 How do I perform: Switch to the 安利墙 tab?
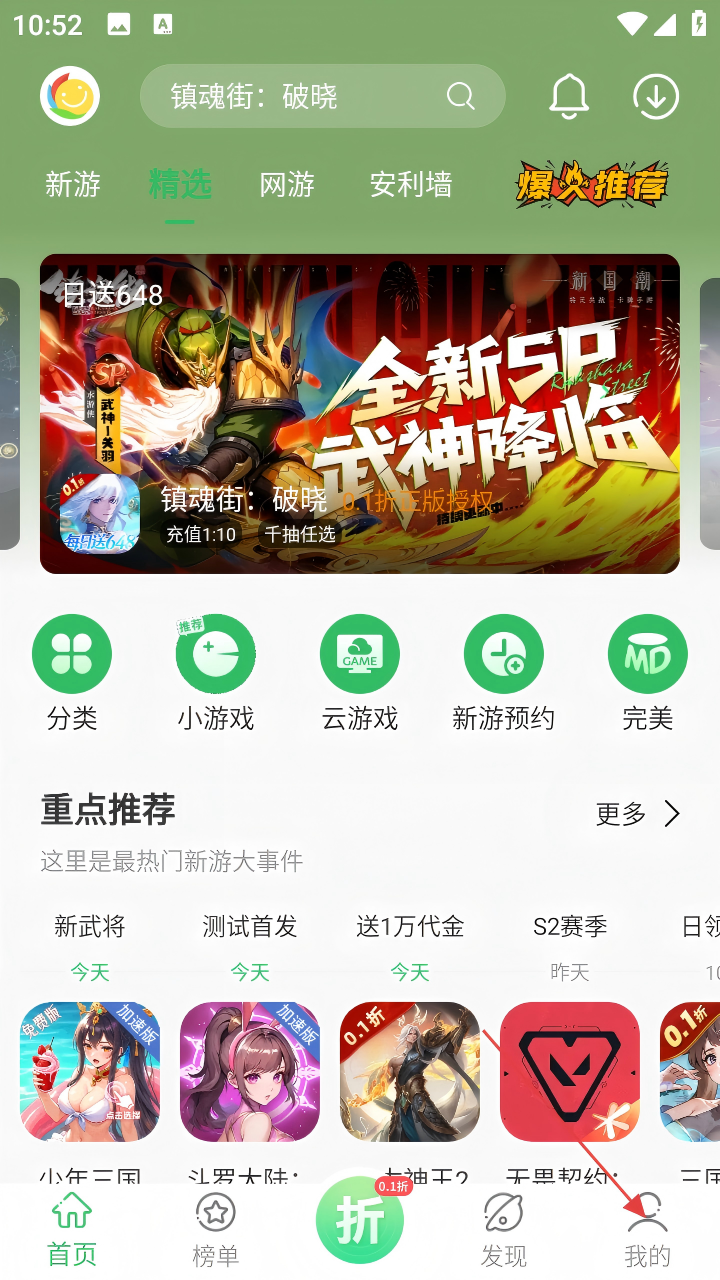pyautogui.click(x=411, y=184)
